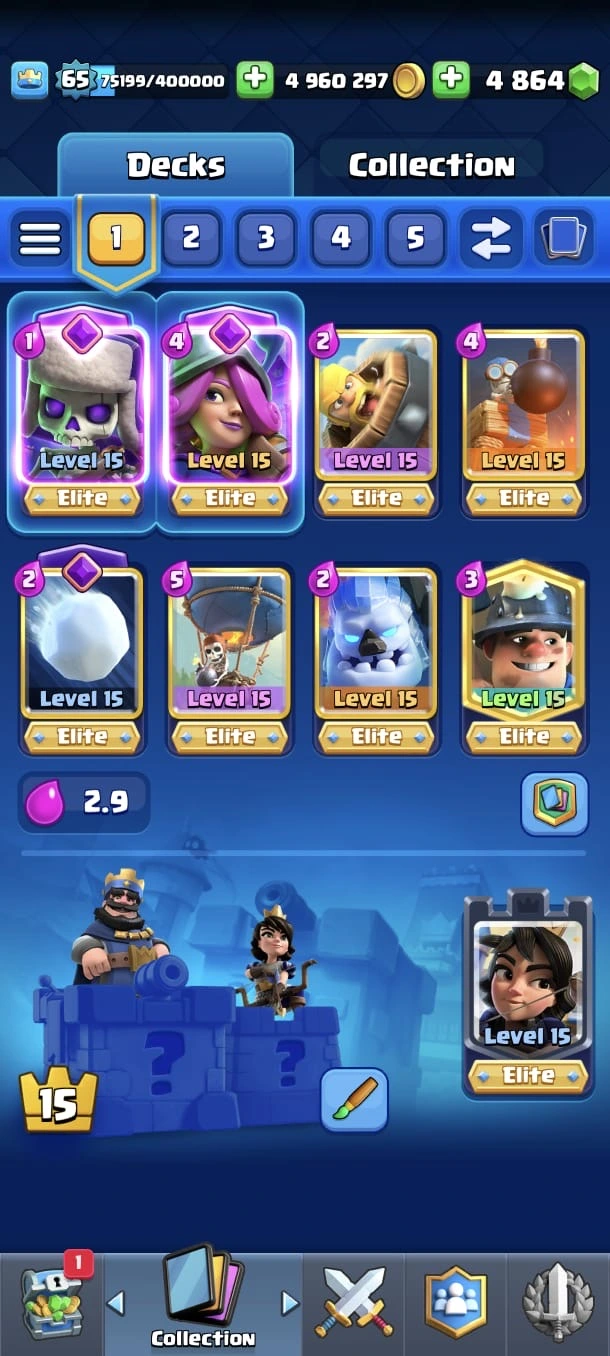Switch to deck slot 2
The height and width of the screenshot is (1356, 610).
(191, 238)
